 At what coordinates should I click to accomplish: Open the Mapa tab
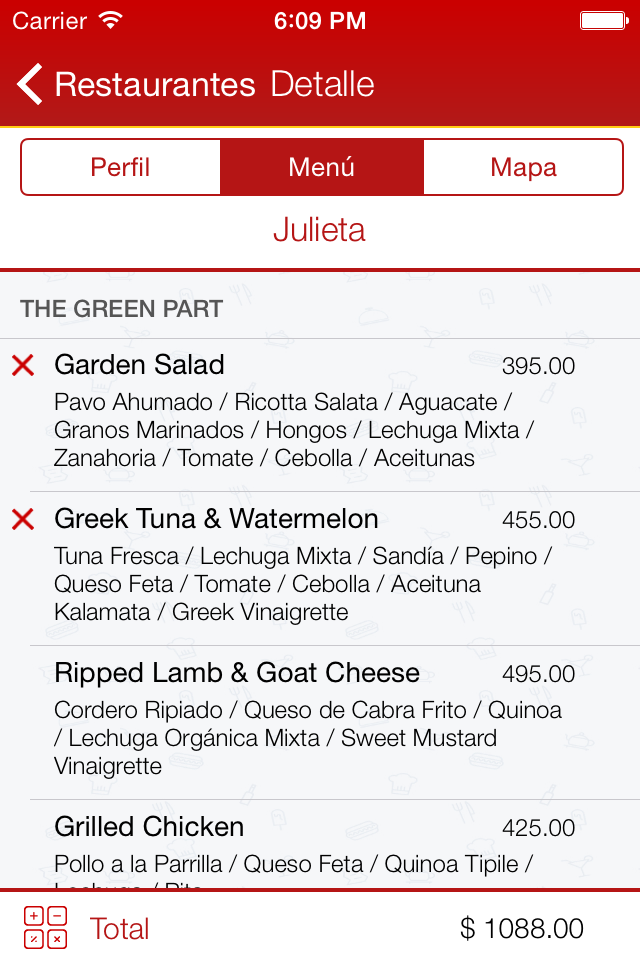click(523, 167)
